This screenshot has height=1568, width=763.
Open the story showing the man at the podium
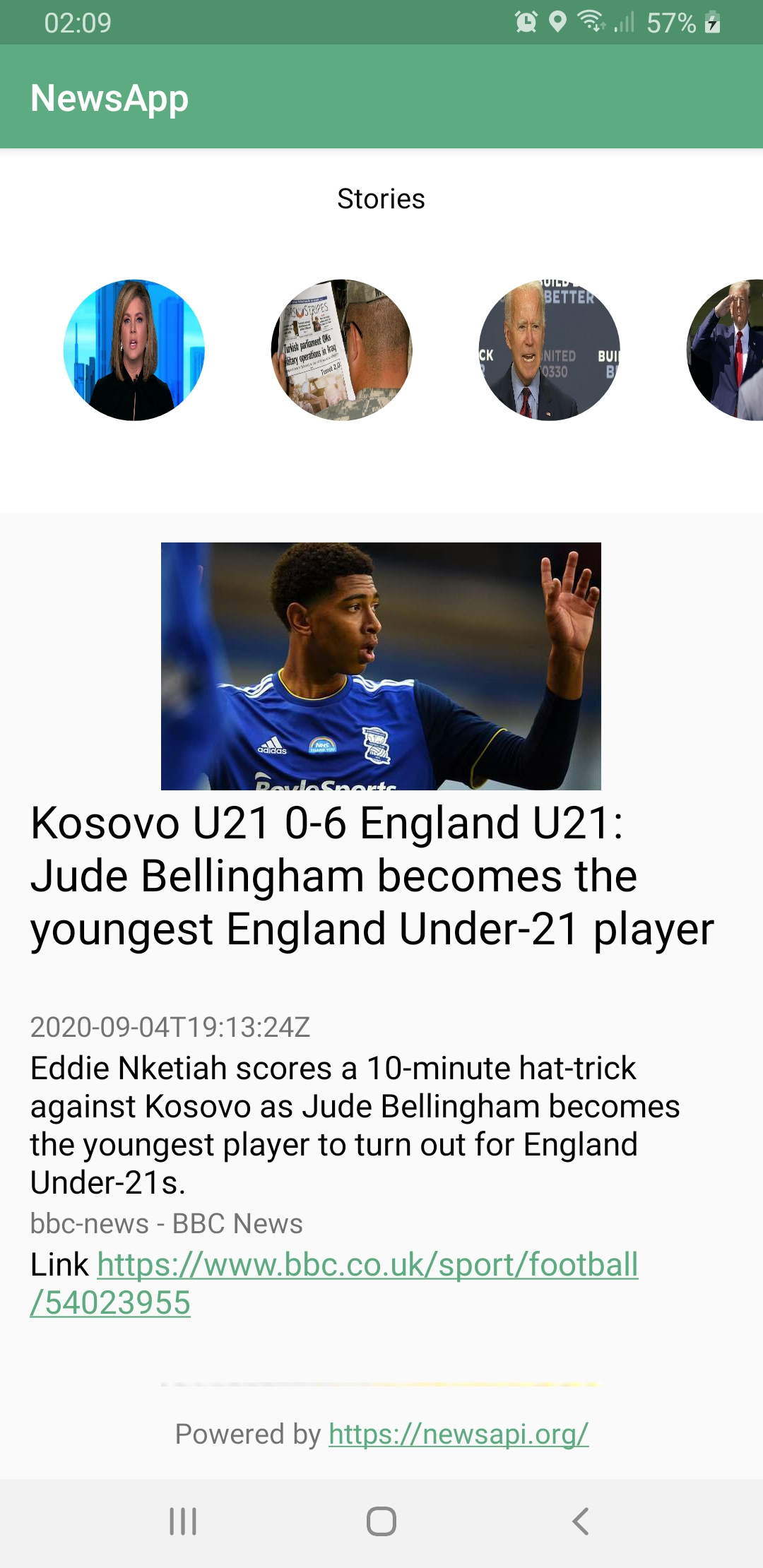click(x=550, y=350)
